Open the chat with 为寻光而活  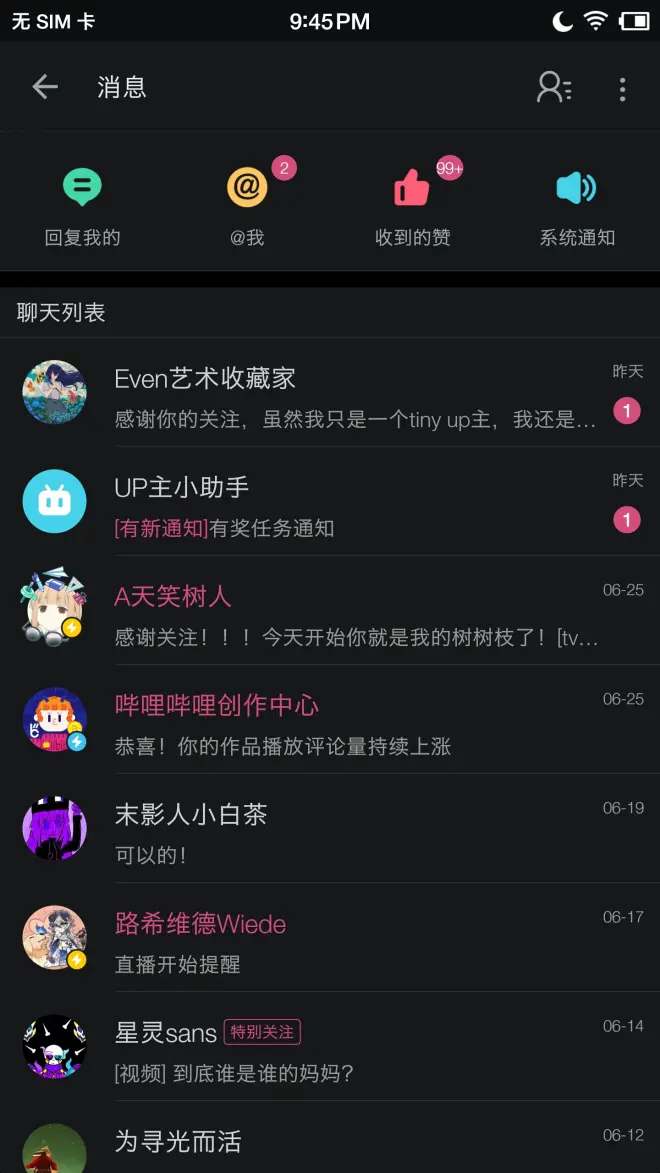330,1143
